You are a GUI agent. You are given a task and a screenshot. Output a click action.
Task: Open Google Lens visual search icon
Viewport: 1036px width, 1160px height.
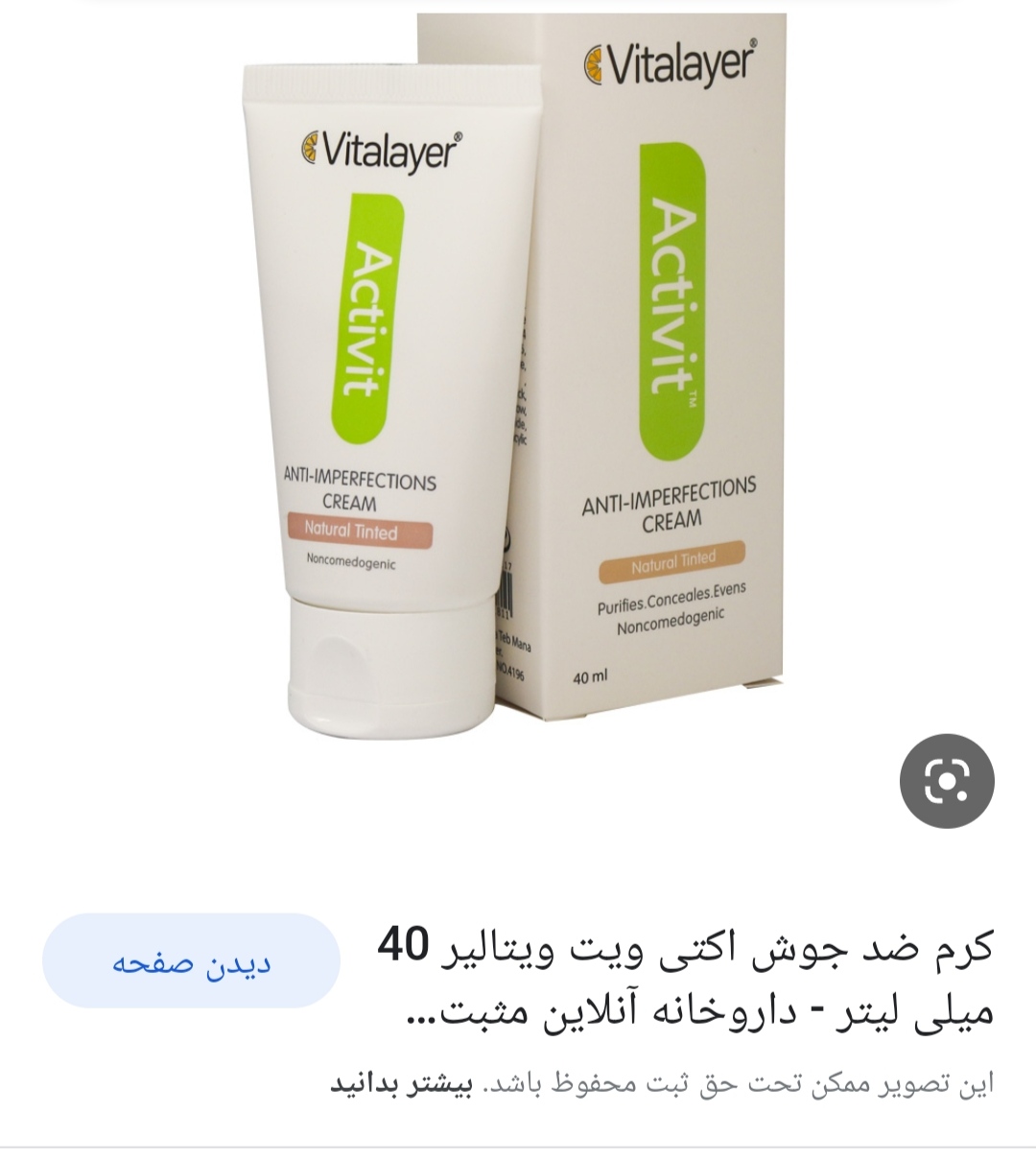[x=946, y=781]
